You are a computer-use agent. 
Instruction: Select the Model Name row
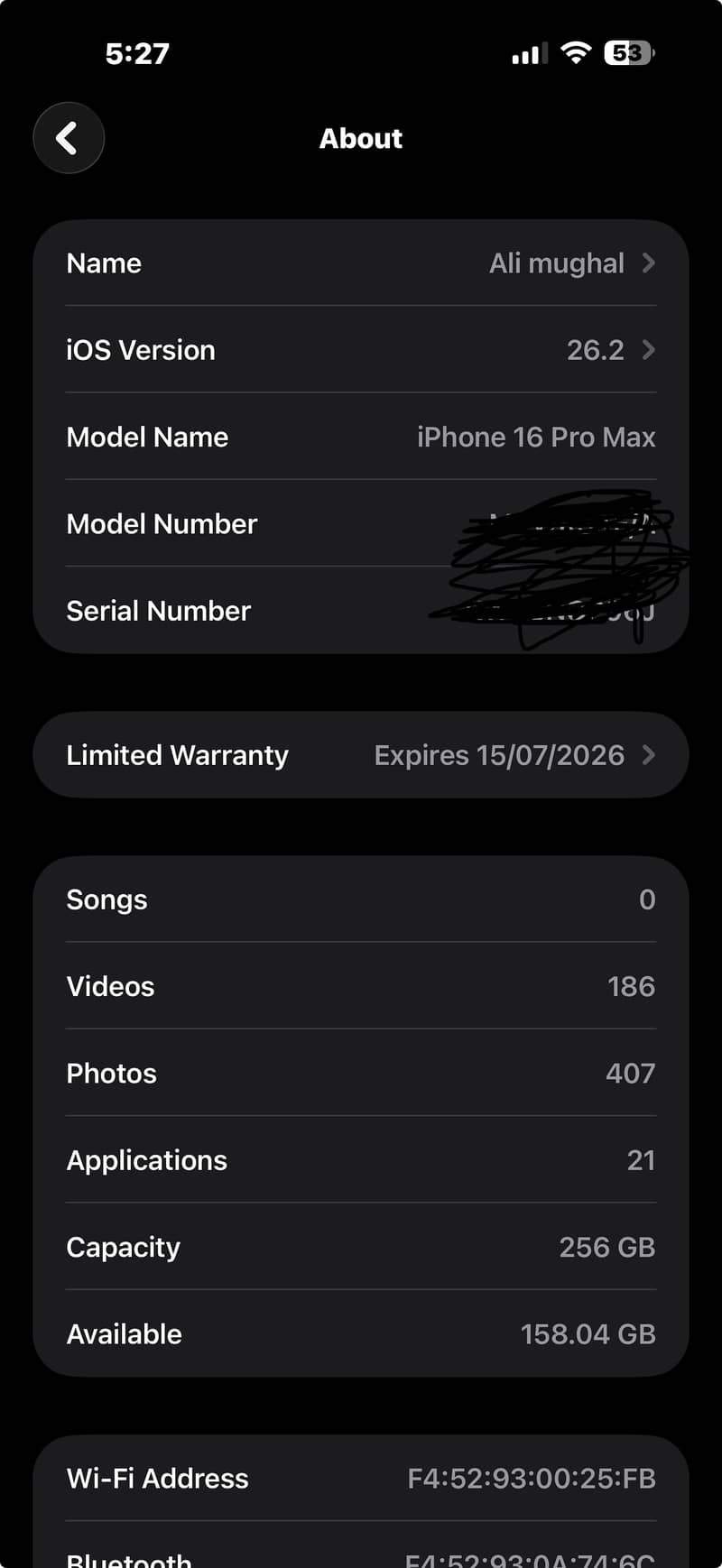pyautogui.click(x=361, y=437)
